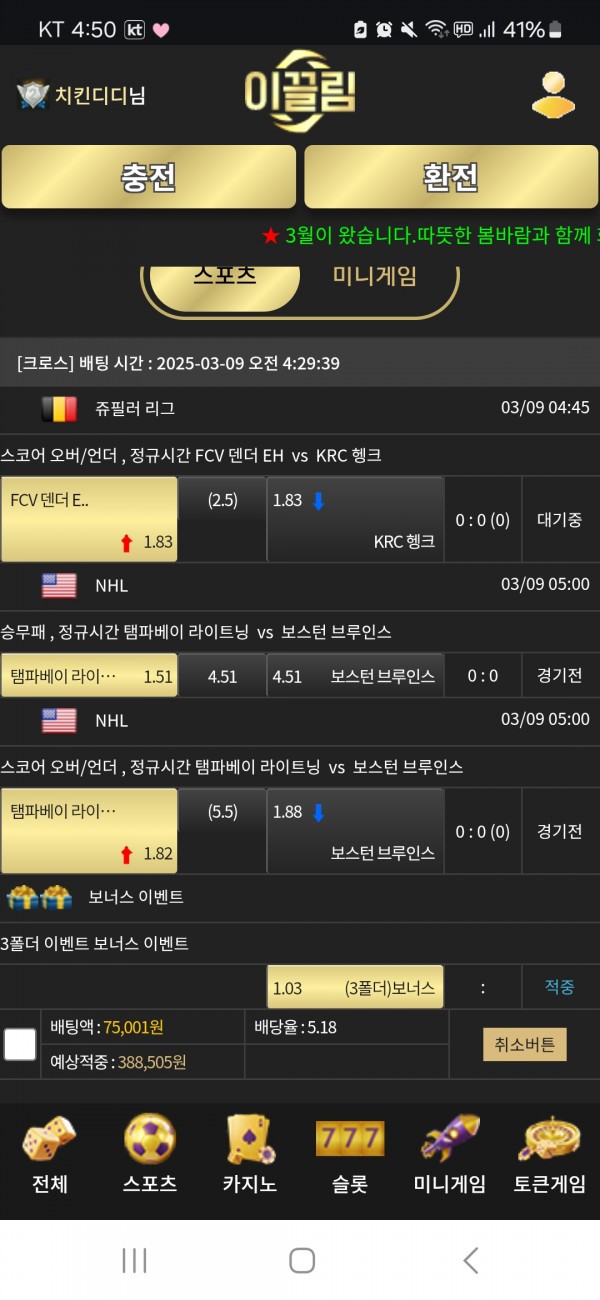This screenshot has width=600, height=1300.
Task: Switch to the 스포츠 segment
Action: [224, 278]
